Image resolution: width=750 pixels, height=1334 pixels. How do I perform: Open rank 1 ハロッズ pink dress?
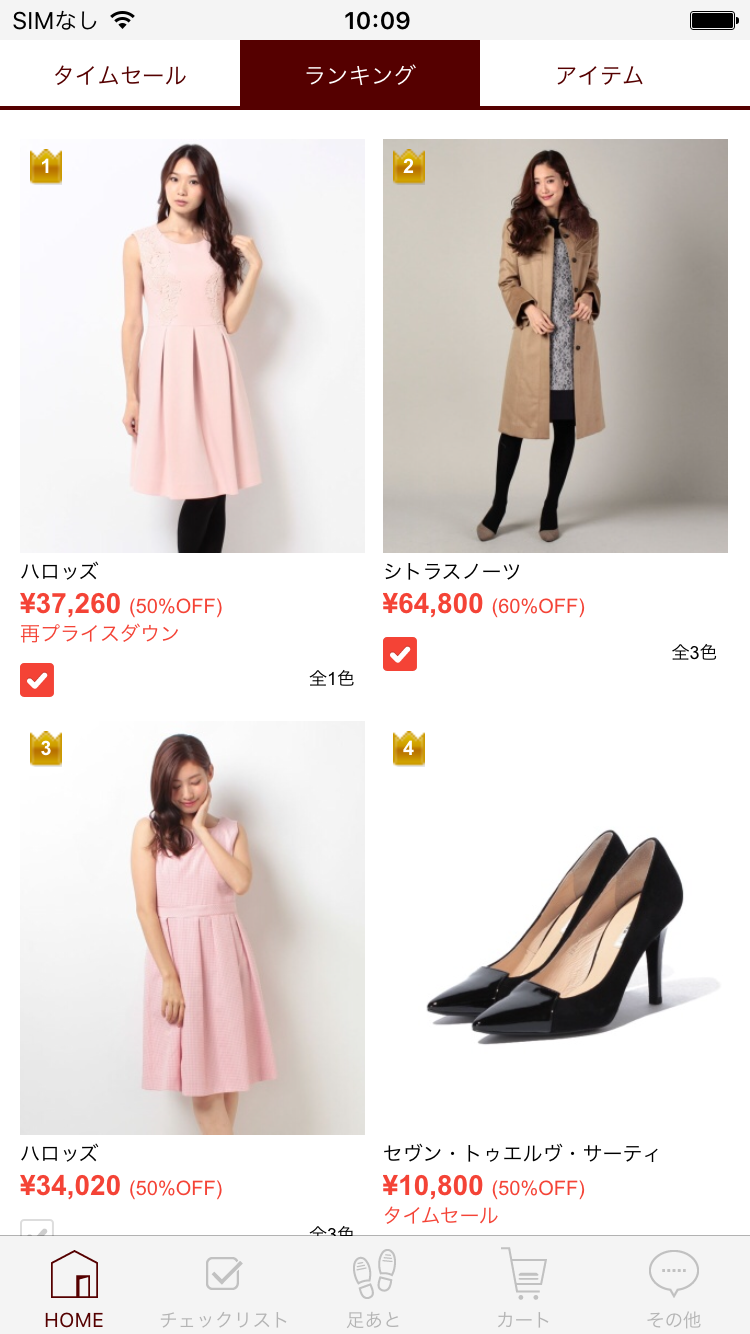click(192, 346)
